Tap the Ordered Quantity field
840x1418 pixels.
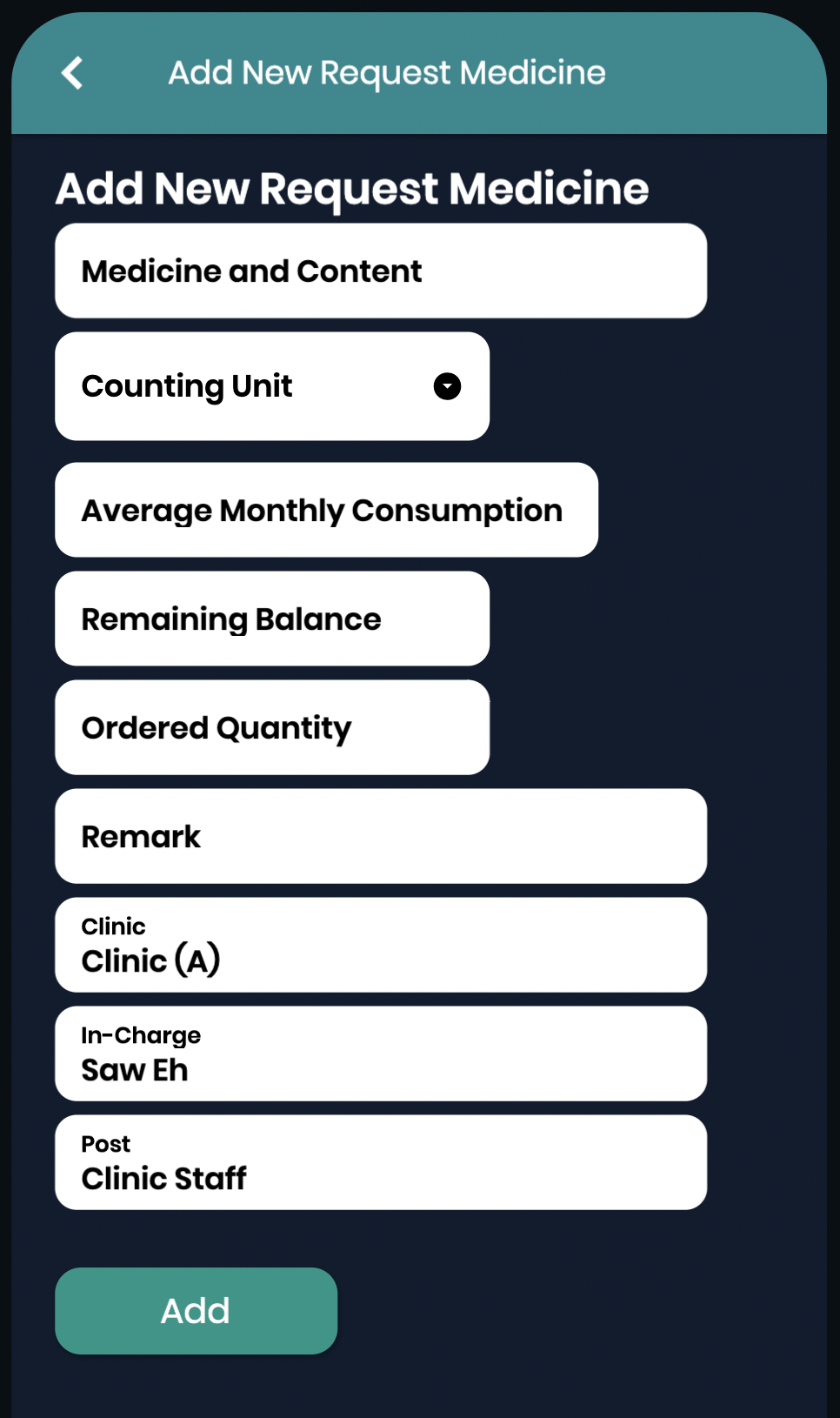[x=272, y=727]
